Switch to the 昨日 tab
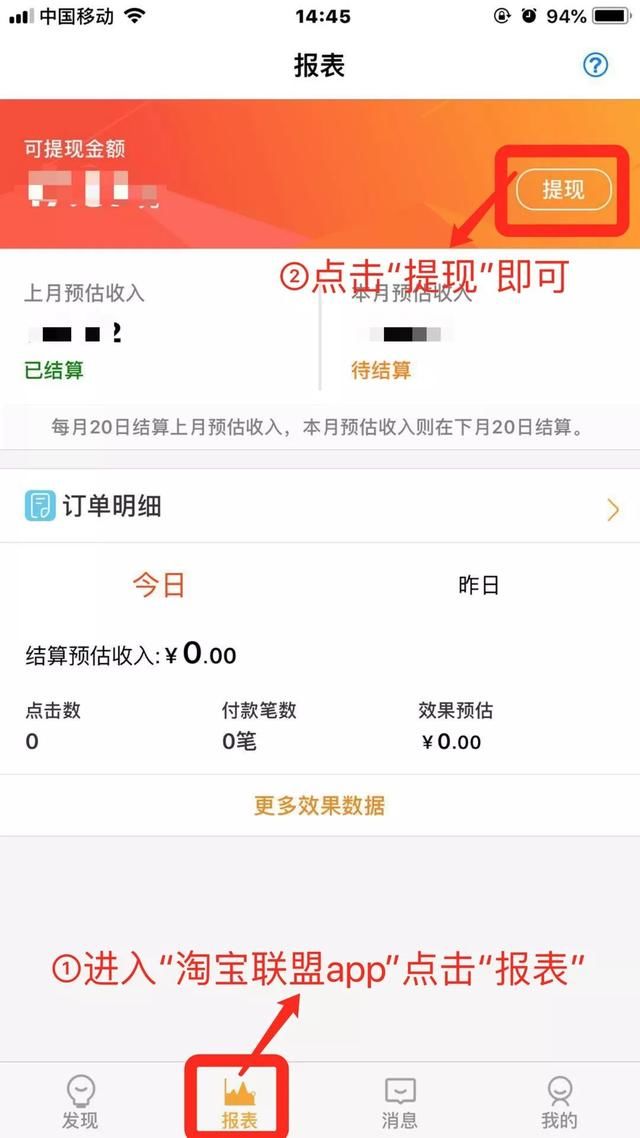 [x=478, y=586]
